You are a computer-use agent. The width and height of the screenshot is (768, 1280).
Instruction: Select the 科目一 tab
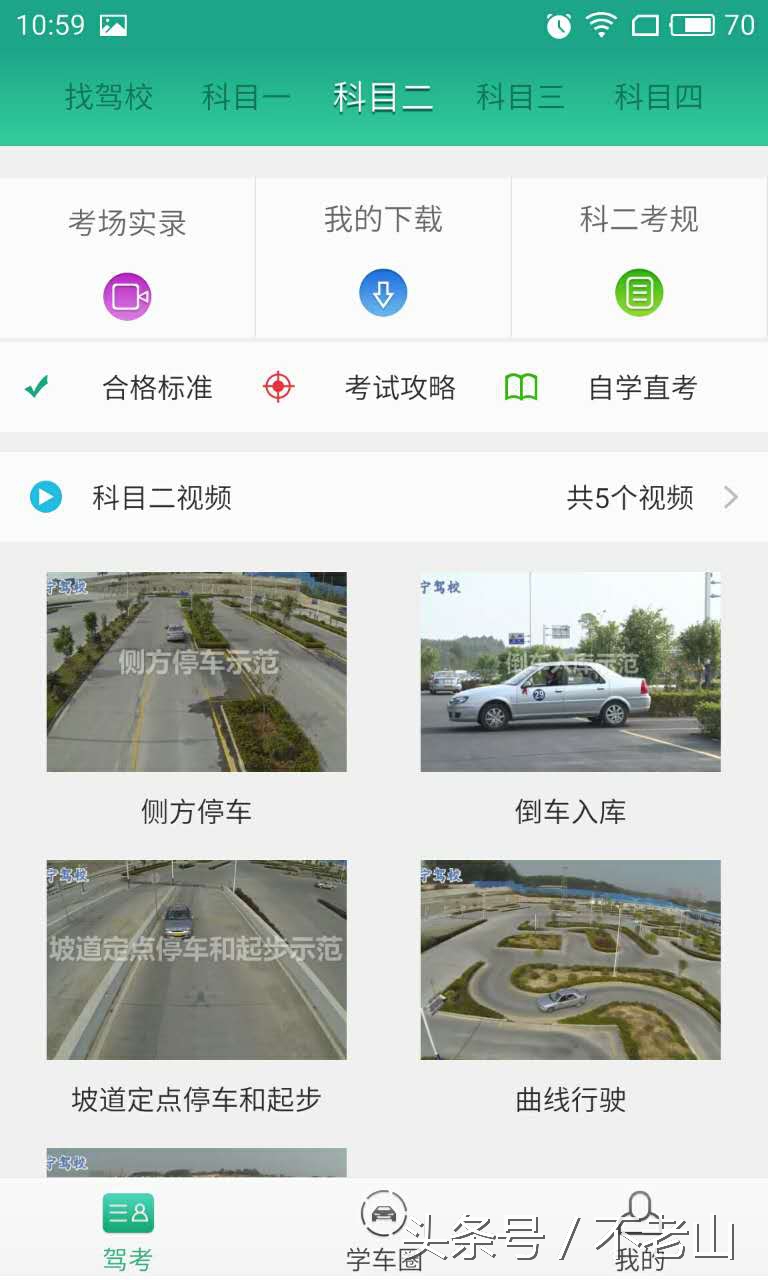click(x=246, y=96)
